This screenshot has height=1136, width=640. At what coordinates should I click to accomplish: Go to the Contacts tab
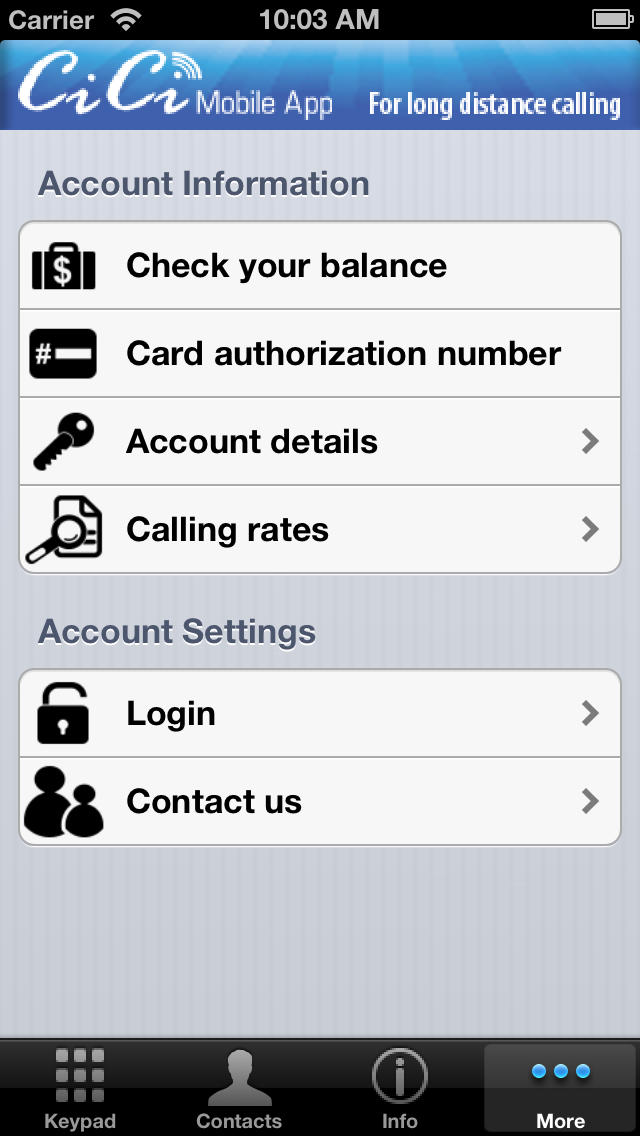(239, 1089)
